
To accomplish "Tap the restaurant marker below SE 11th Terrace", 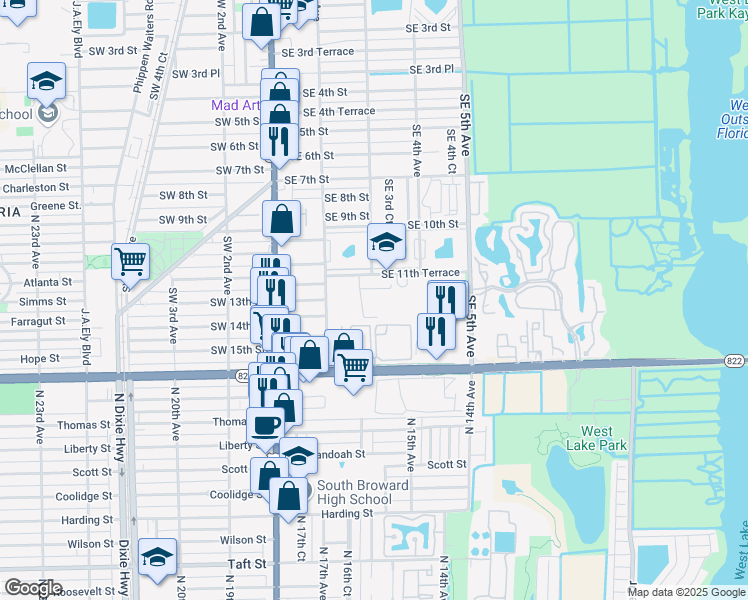I will click(x=433, y=333).
